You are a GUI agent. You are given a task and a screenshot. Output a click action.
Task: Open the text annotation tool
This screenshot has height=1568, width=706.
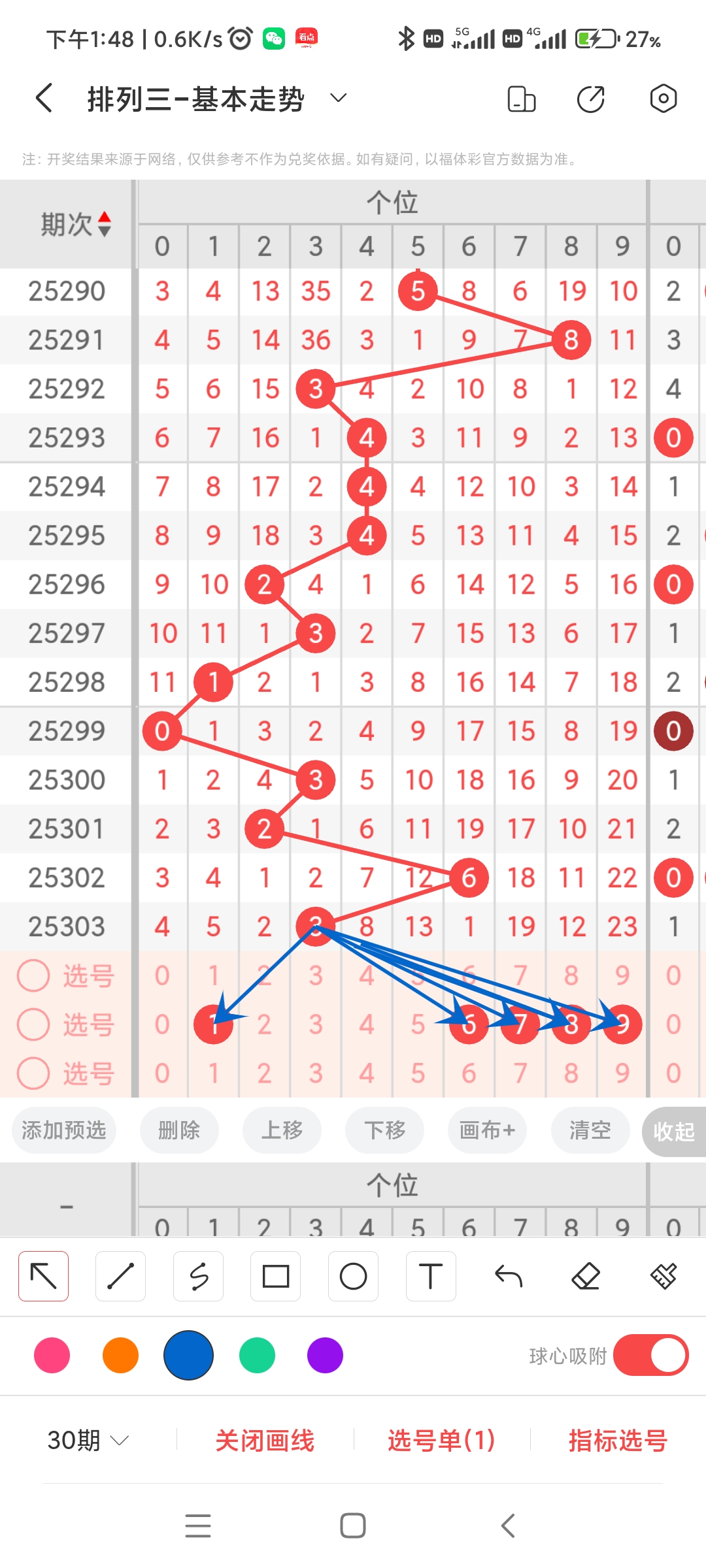430,1276
